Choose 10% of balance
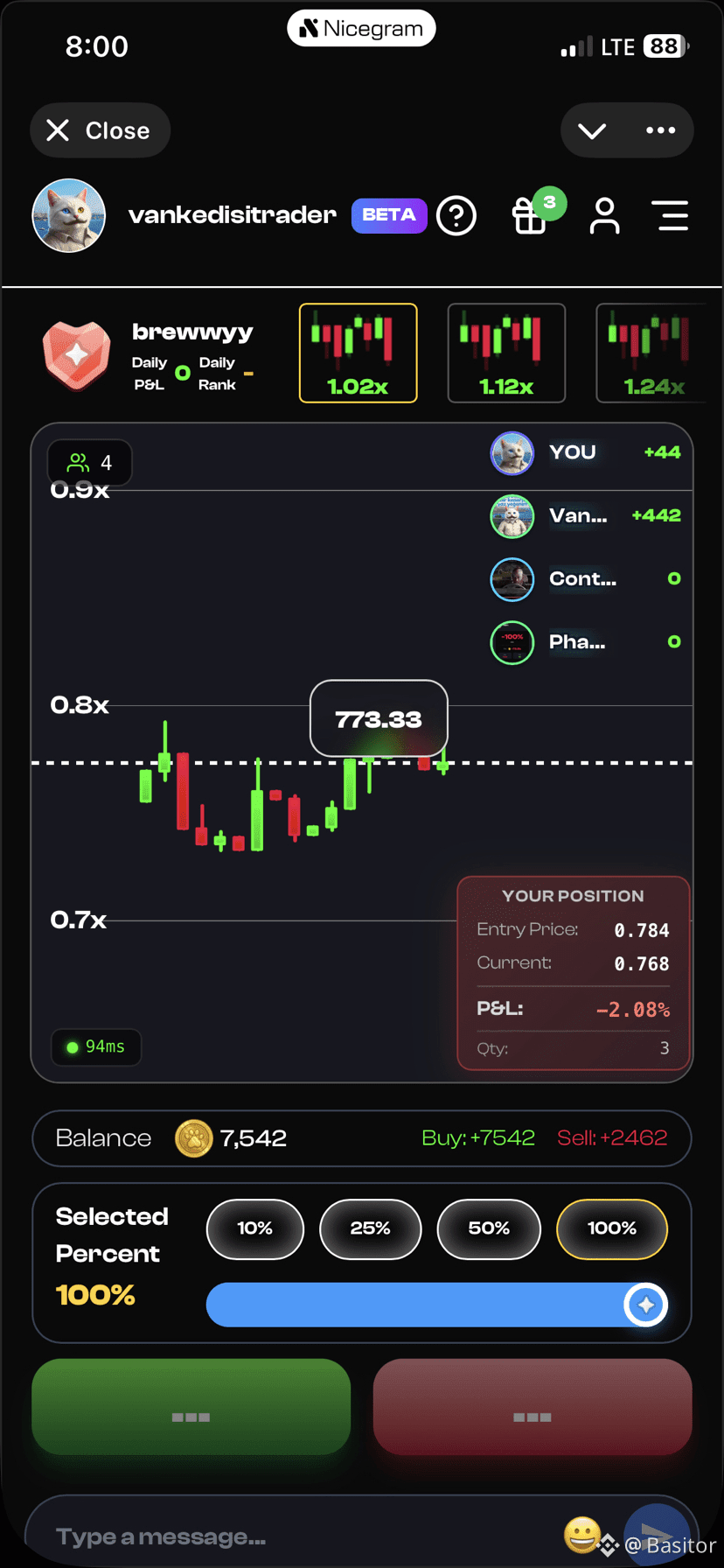Screen dimensions: 724x1568 click(254, 1228)
